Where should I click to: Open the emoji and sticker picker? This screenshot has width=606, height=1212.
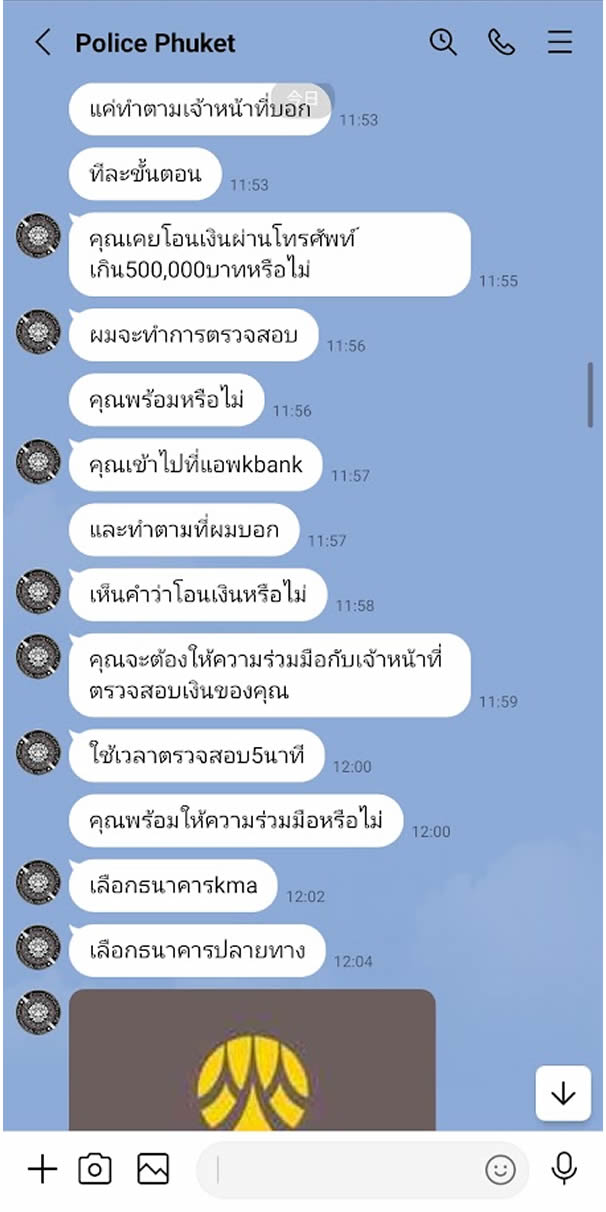(x=499, y=1169)
